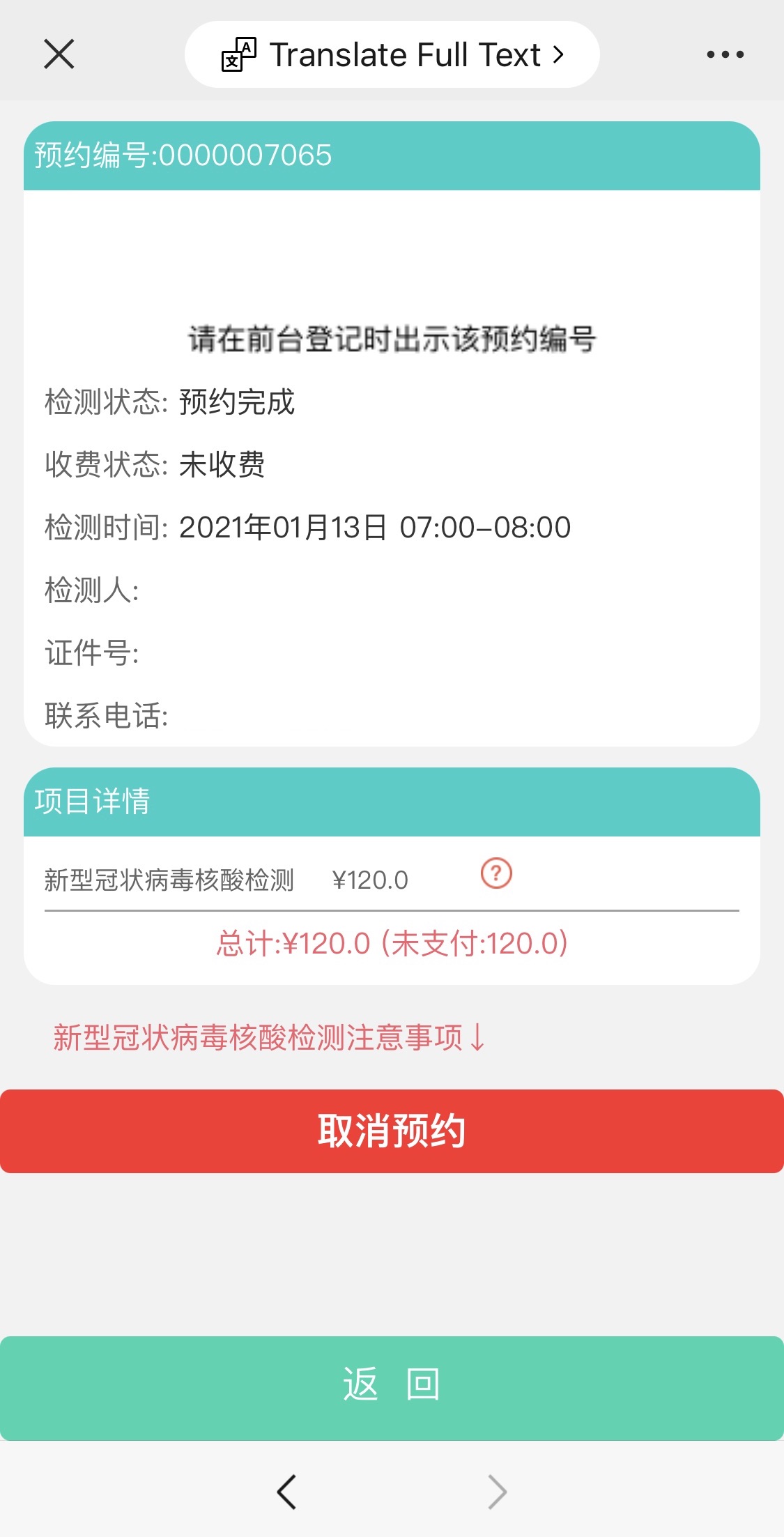The width and height of the screenshot is (784, 1537).
Task: Open the question mark help icon
Action: pos(496,873)
